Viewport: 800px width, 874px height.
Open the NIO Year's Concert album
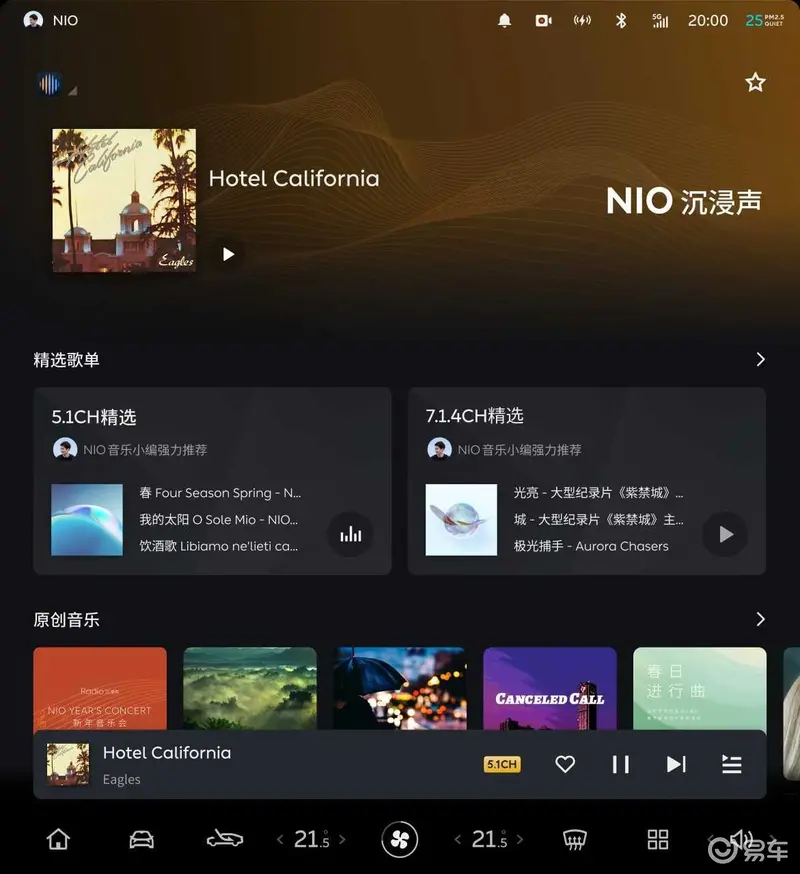coord(100,689)
